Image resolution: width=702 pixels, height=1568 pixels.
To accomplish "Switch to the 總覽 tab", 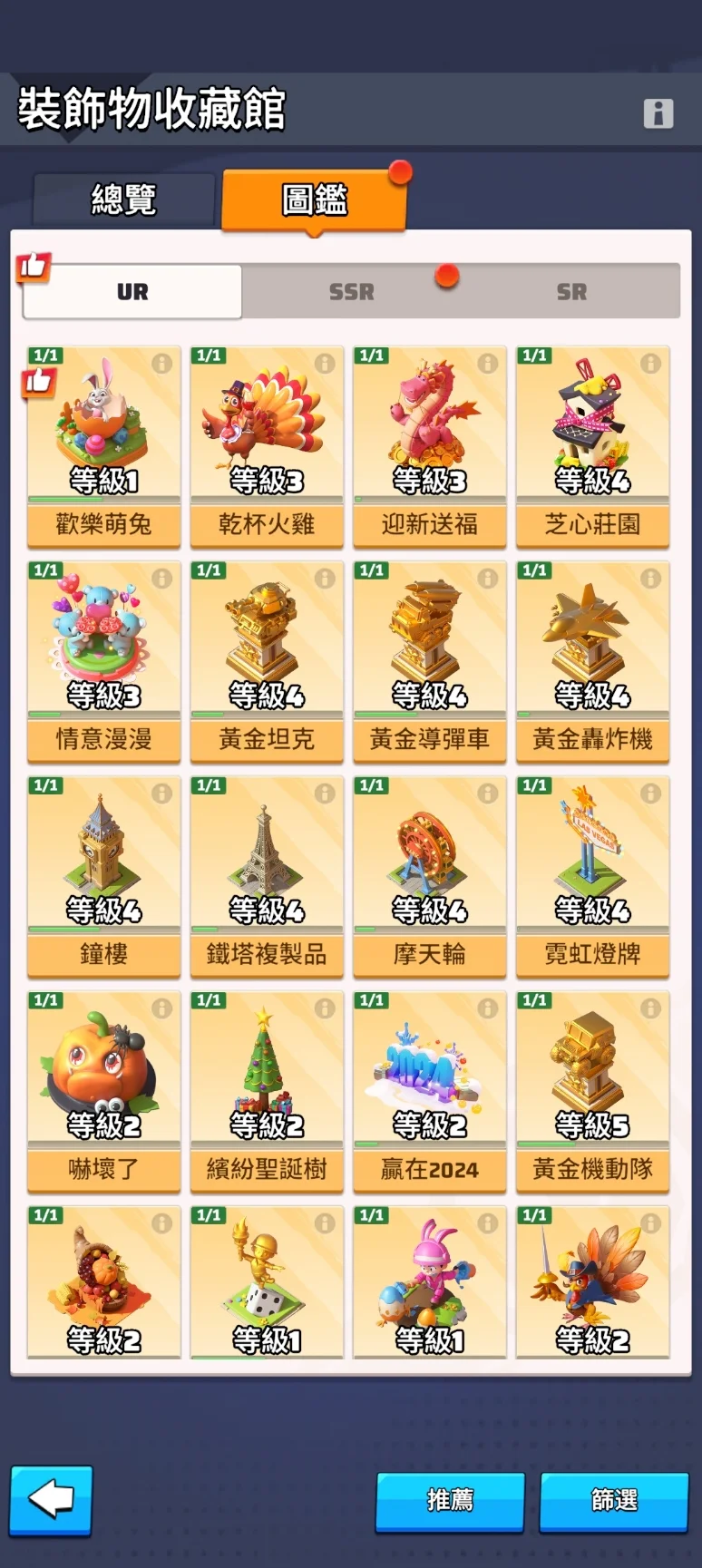I will coord(124,199).
